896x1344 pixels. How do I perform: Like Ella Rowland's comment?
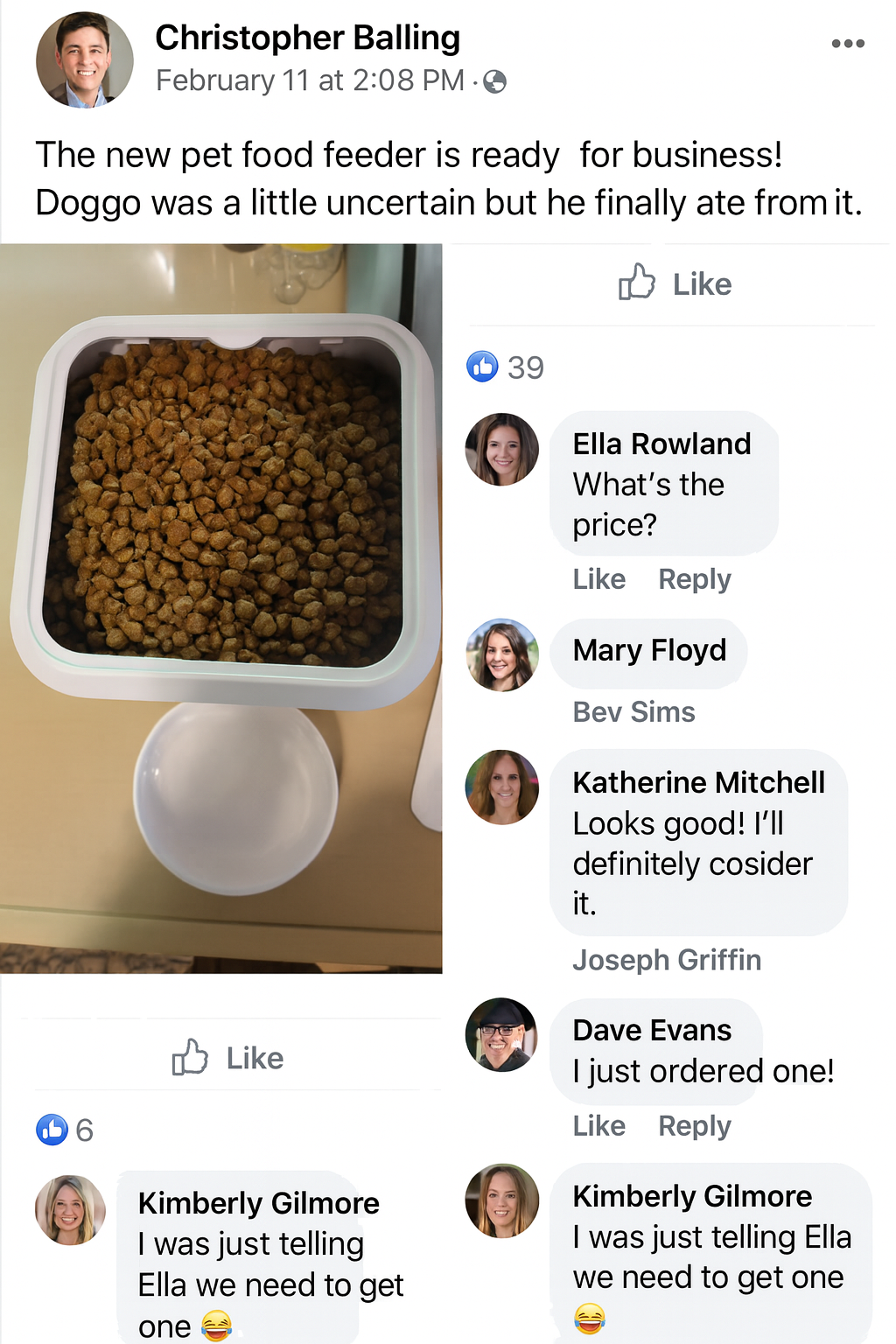(x=598, y=579)
